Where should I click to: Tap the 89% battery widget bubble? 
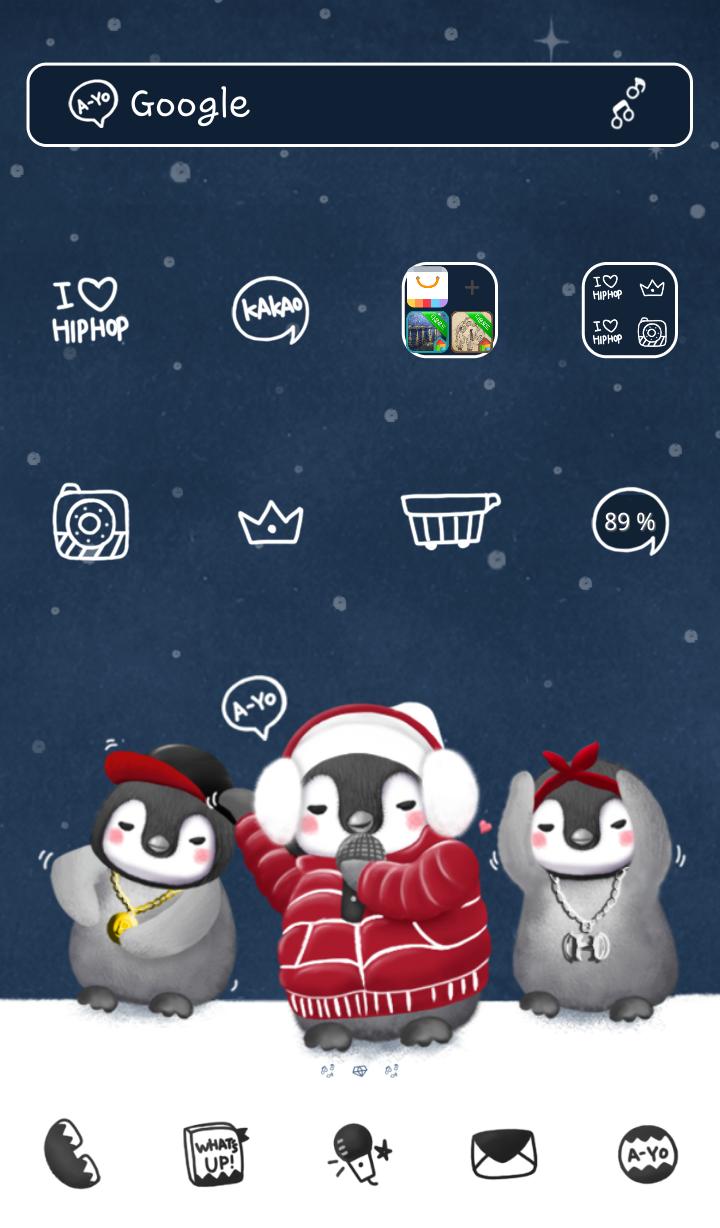tap(630, 521)
